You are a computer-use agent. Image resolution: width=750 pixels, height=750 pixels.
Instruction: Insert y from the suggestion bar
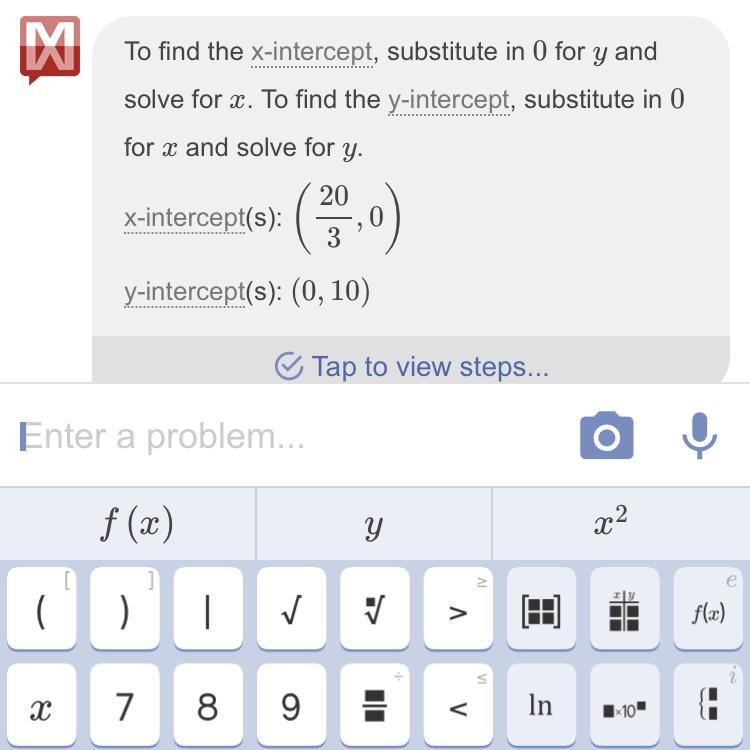point(374,523)
